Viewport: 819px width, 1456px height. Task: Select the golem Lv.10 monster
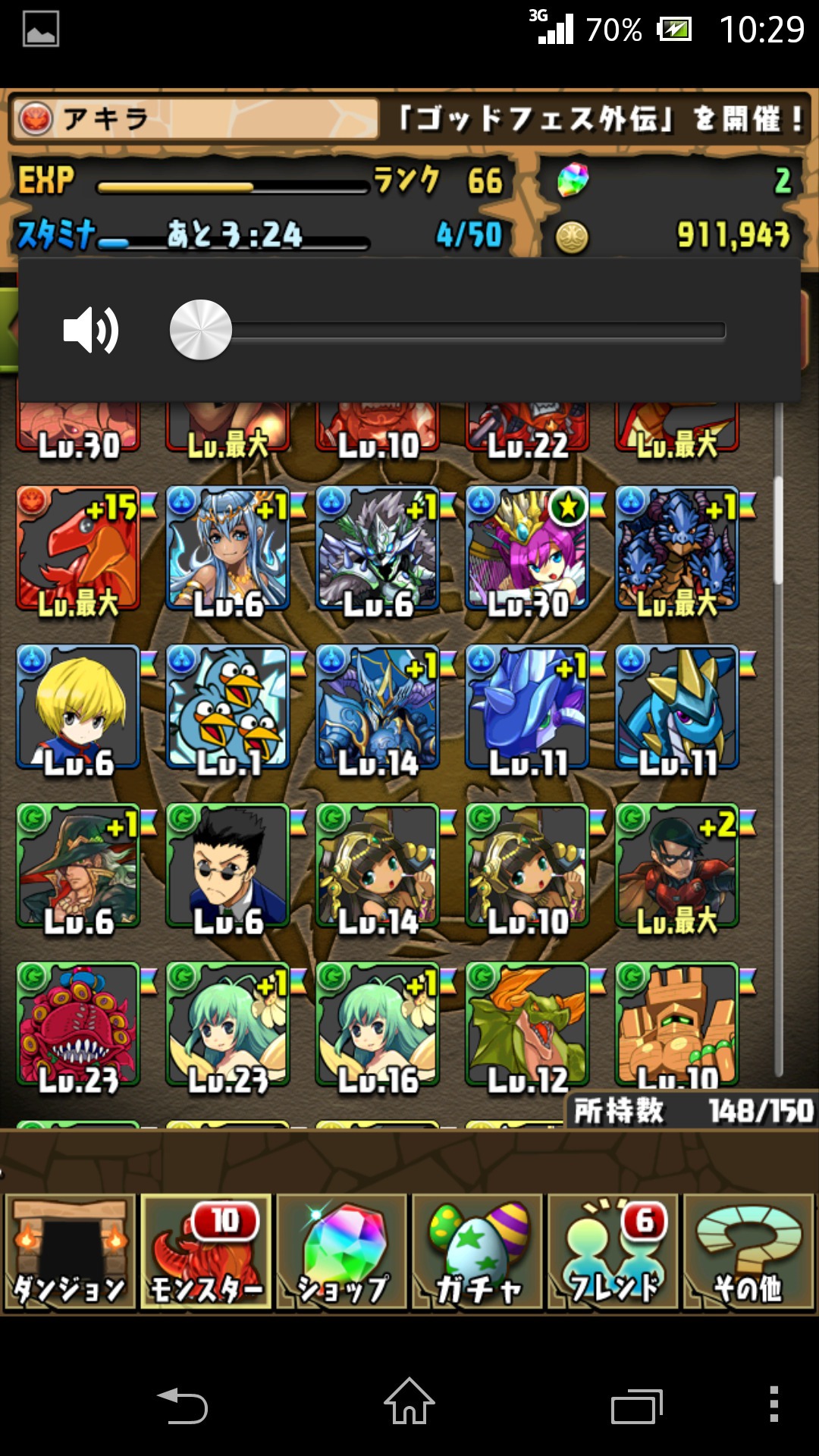pos(676,1024)
